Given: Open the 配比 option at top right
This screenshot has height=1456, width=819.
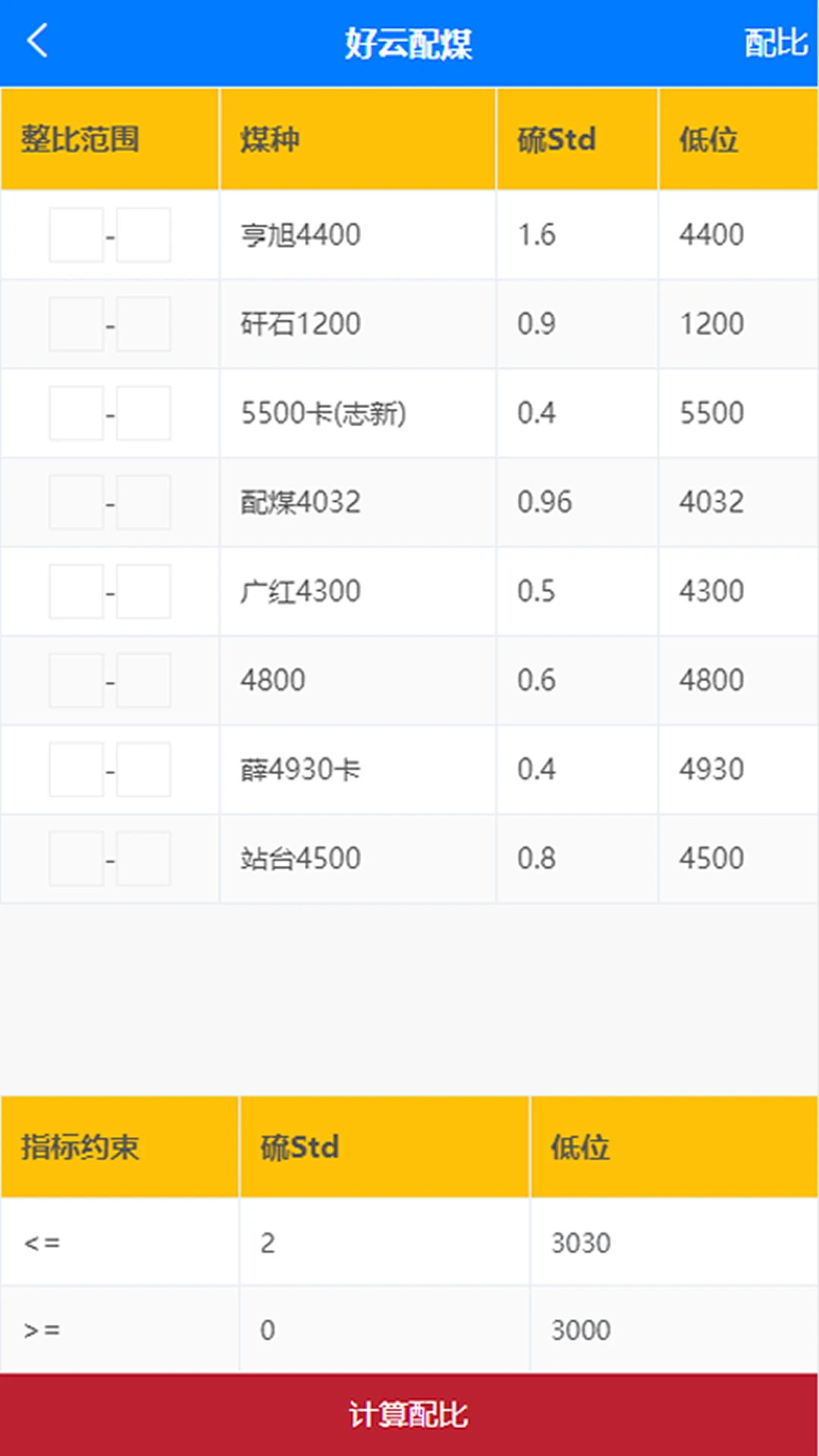Looking at the screenshot, I should [775, 42].
